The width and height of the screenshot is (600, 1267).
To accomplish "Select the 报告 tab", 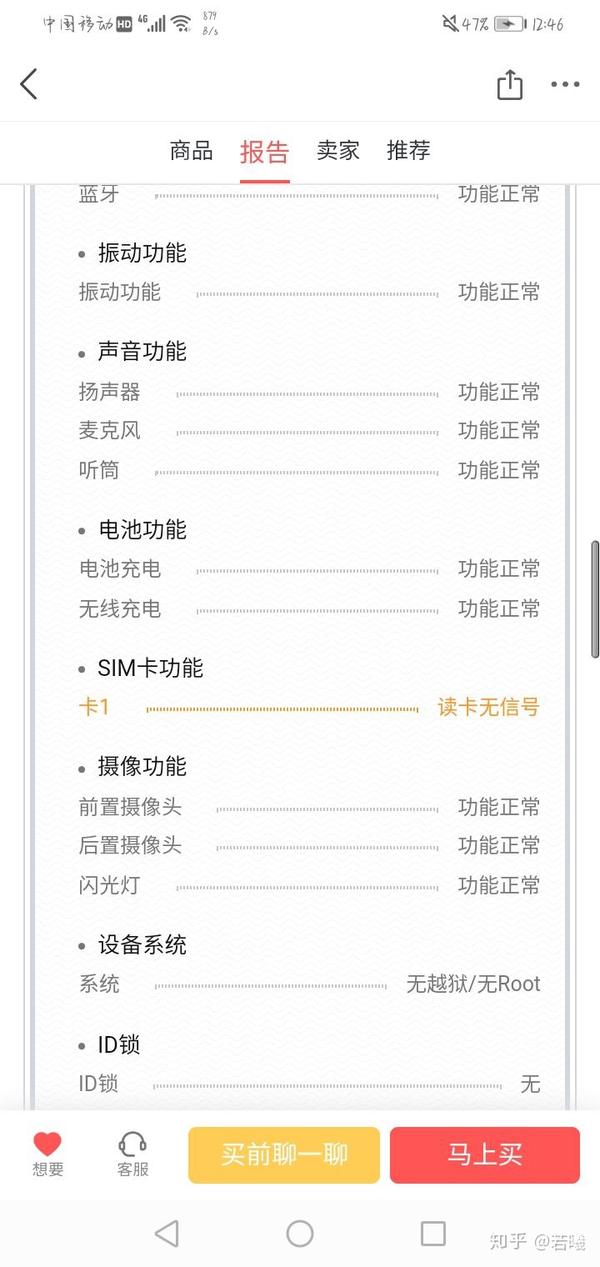I will [x=265, y=152].
